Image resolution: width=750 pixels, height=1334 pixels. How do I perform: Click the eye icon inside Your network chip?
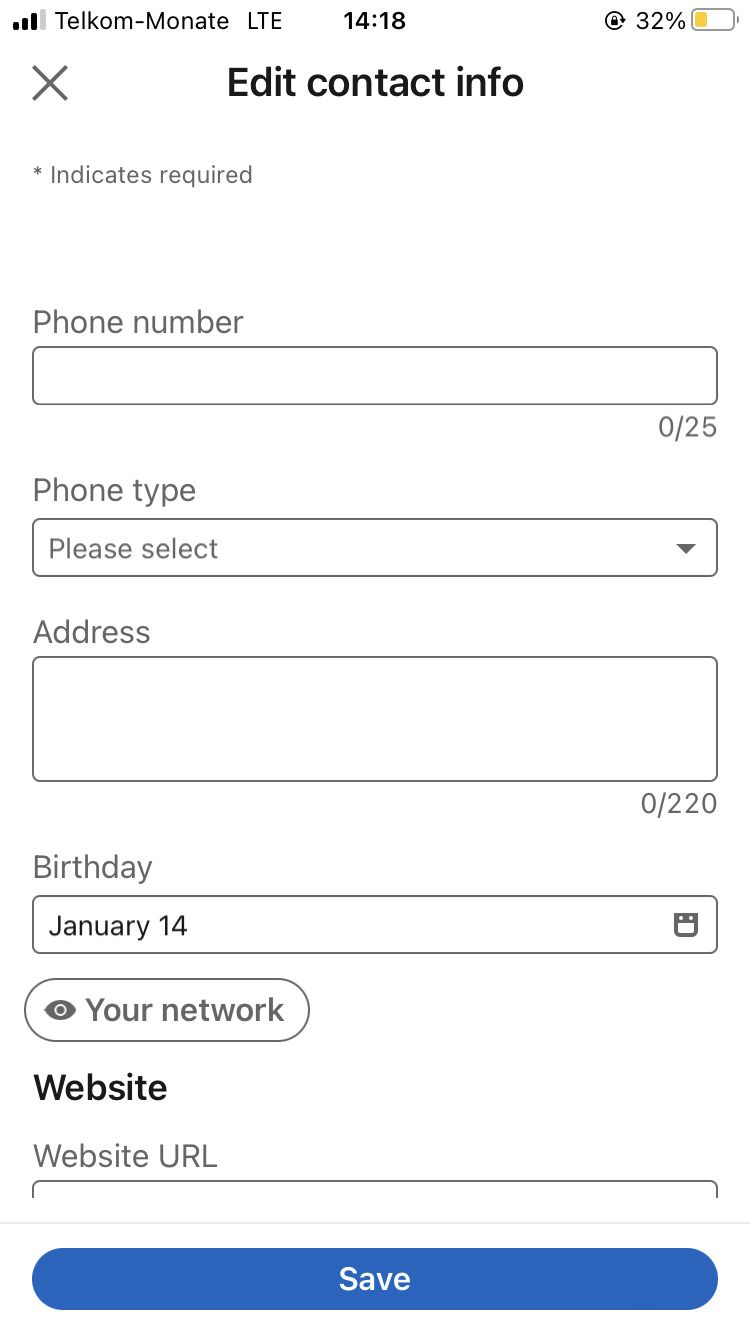[60, 1010]
